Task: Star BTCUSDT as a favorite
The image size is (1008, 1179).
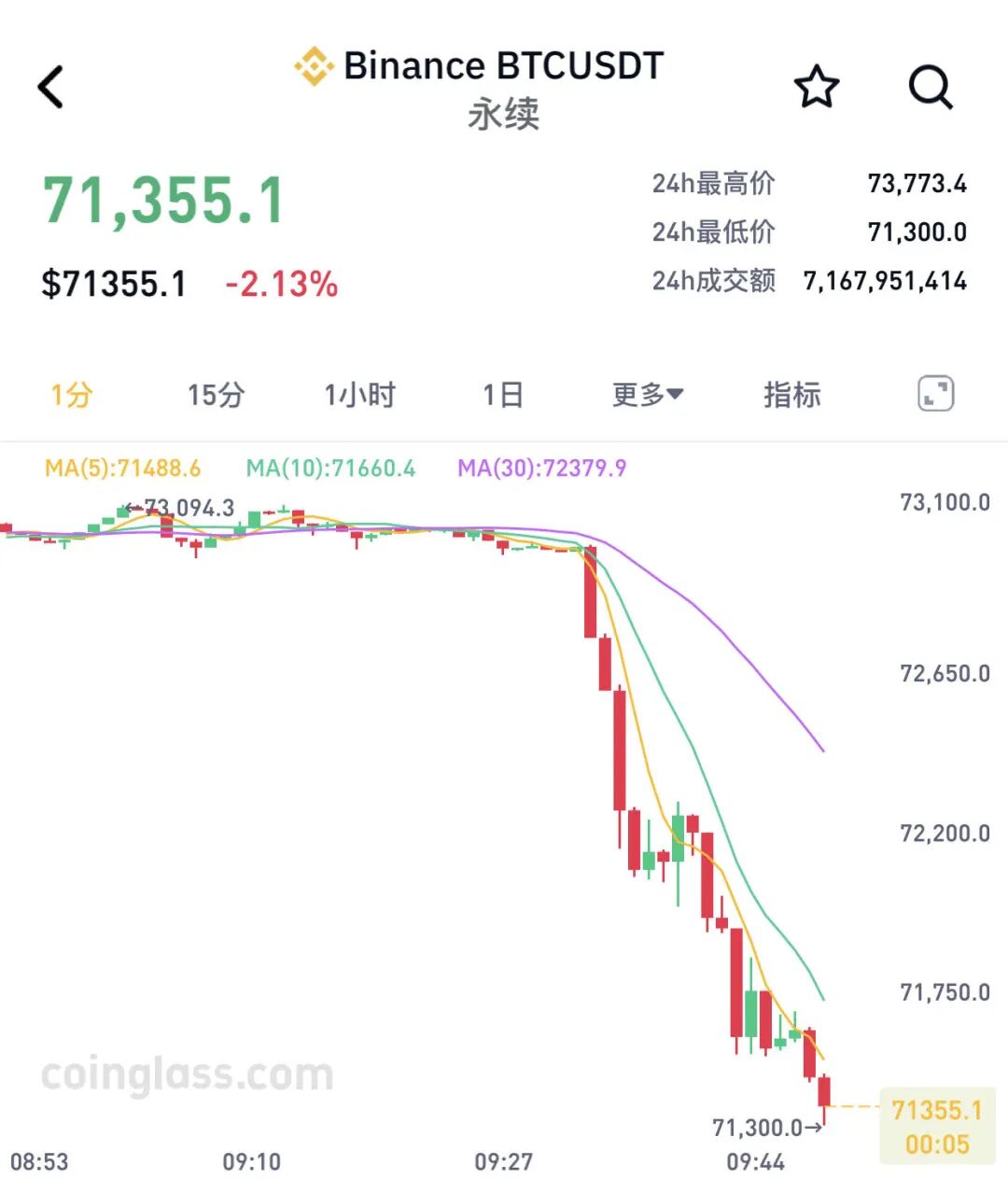Action: point(816,87)
